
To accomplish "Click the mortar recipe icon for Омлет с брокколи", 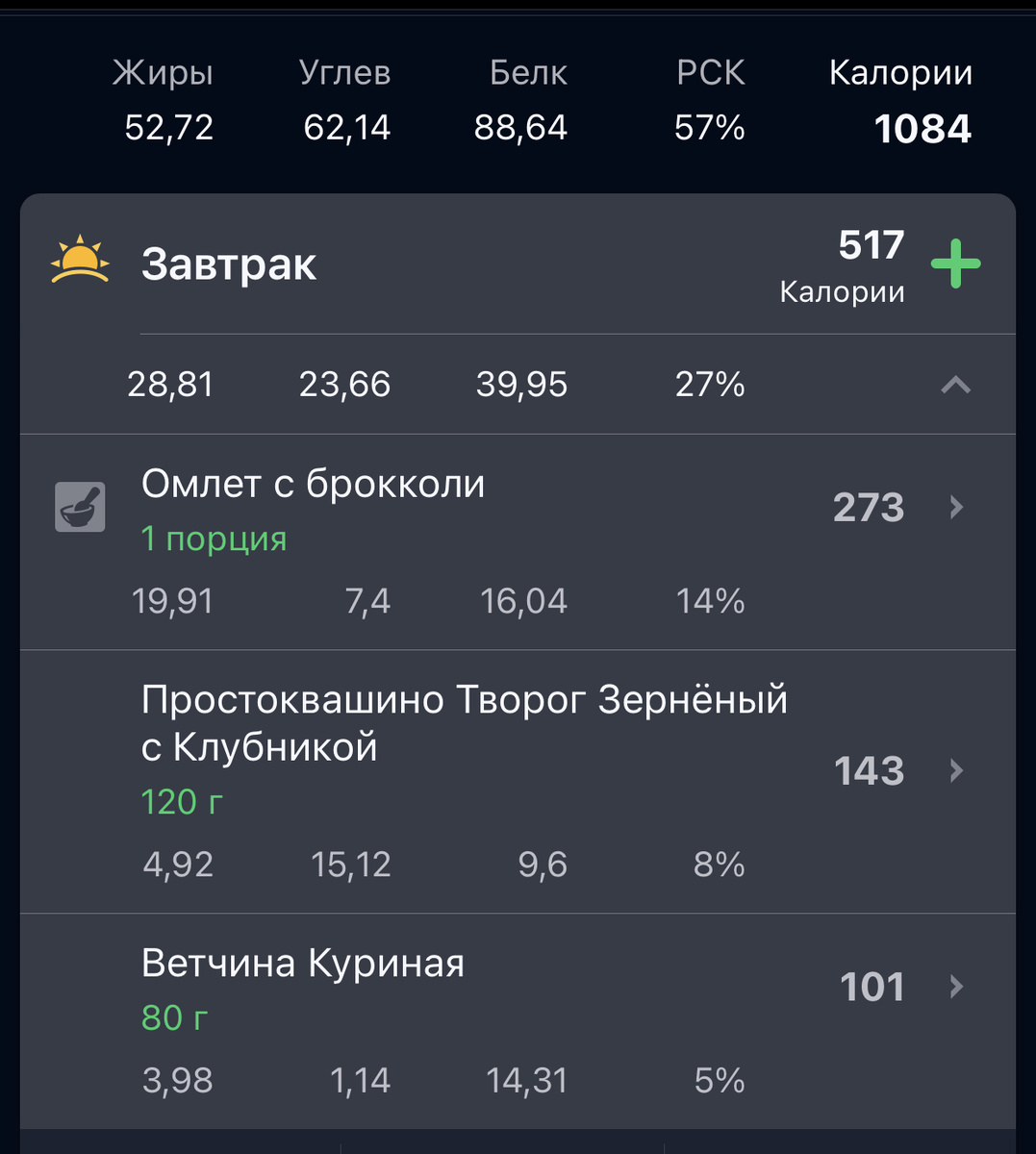I will pyautogui.click(x=79, y=507).
